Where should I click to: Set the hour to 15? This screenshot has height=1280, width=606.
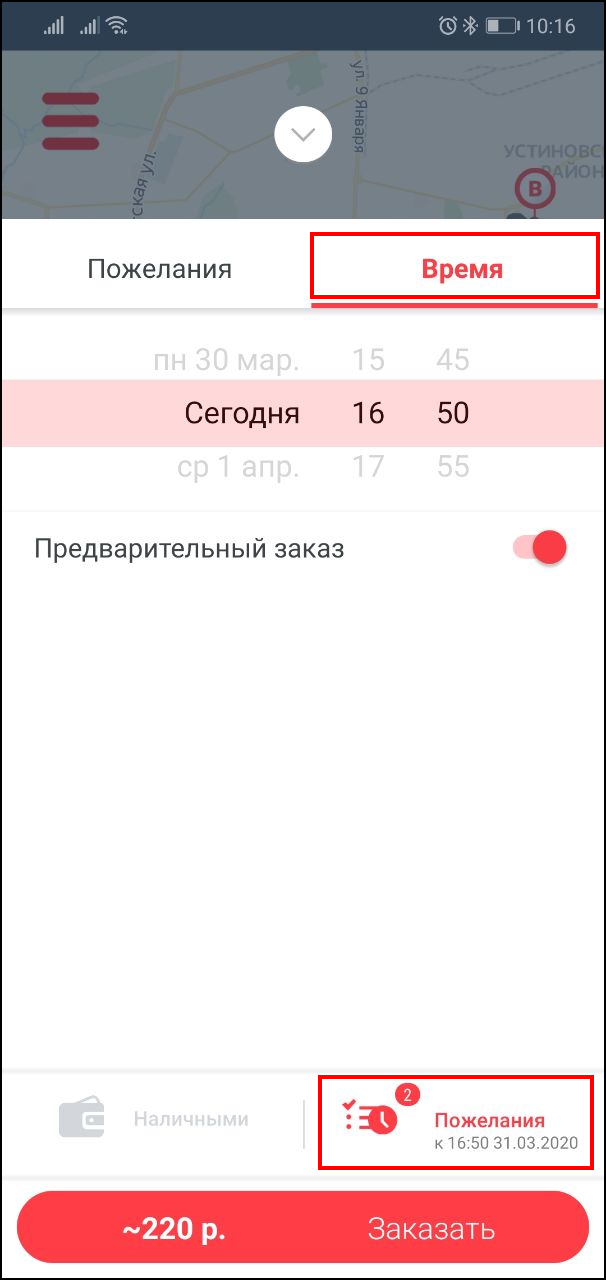pyautogui.click(x=369, y=360)
